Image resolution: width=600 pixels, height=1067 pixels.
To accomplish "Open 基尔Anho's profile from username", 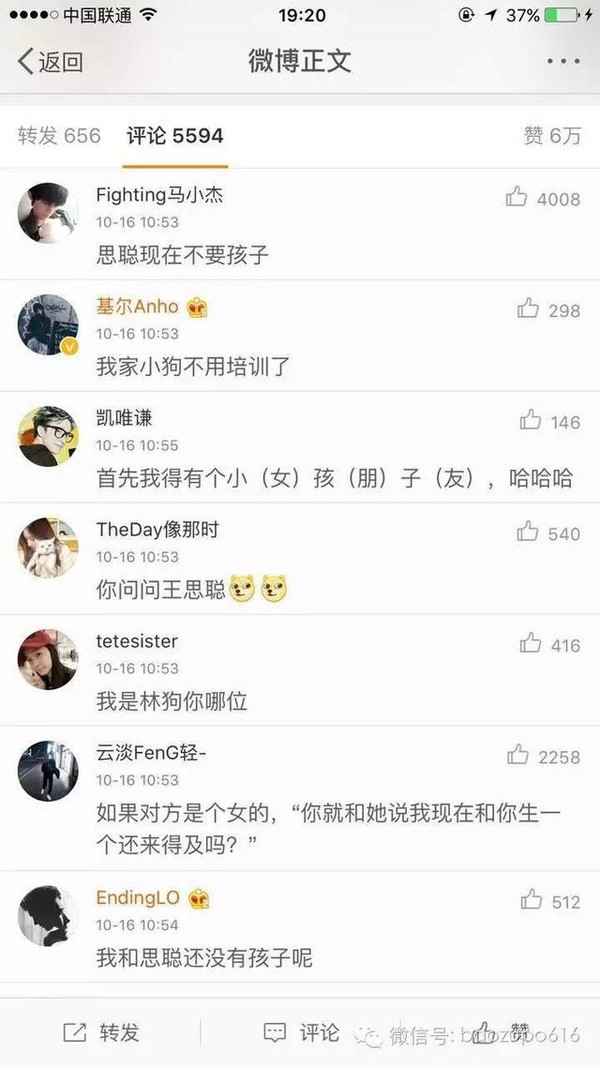I will coord(137,306).
